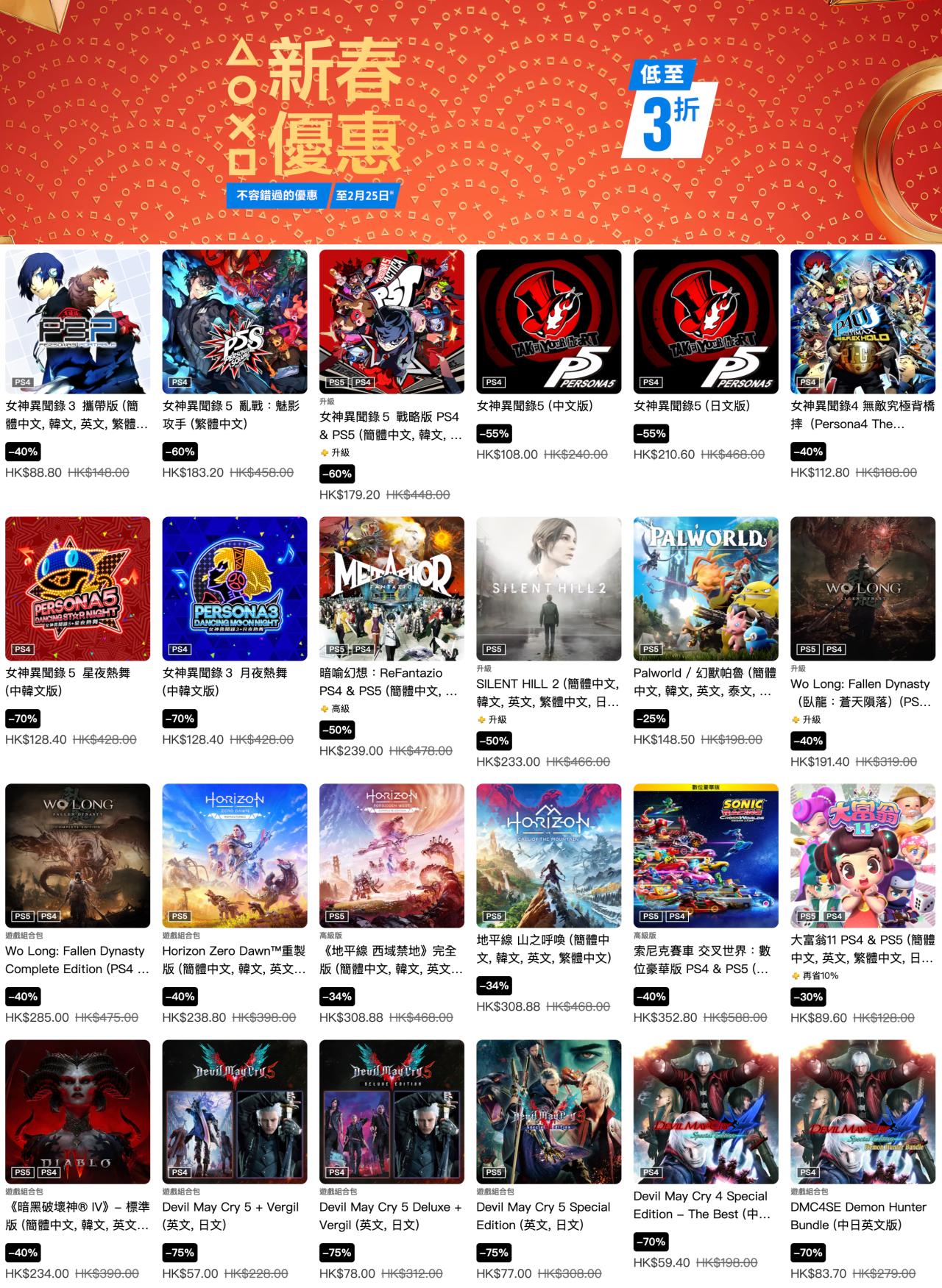Open 大富翁11 PS4 & PS5 card

(863, 855)
